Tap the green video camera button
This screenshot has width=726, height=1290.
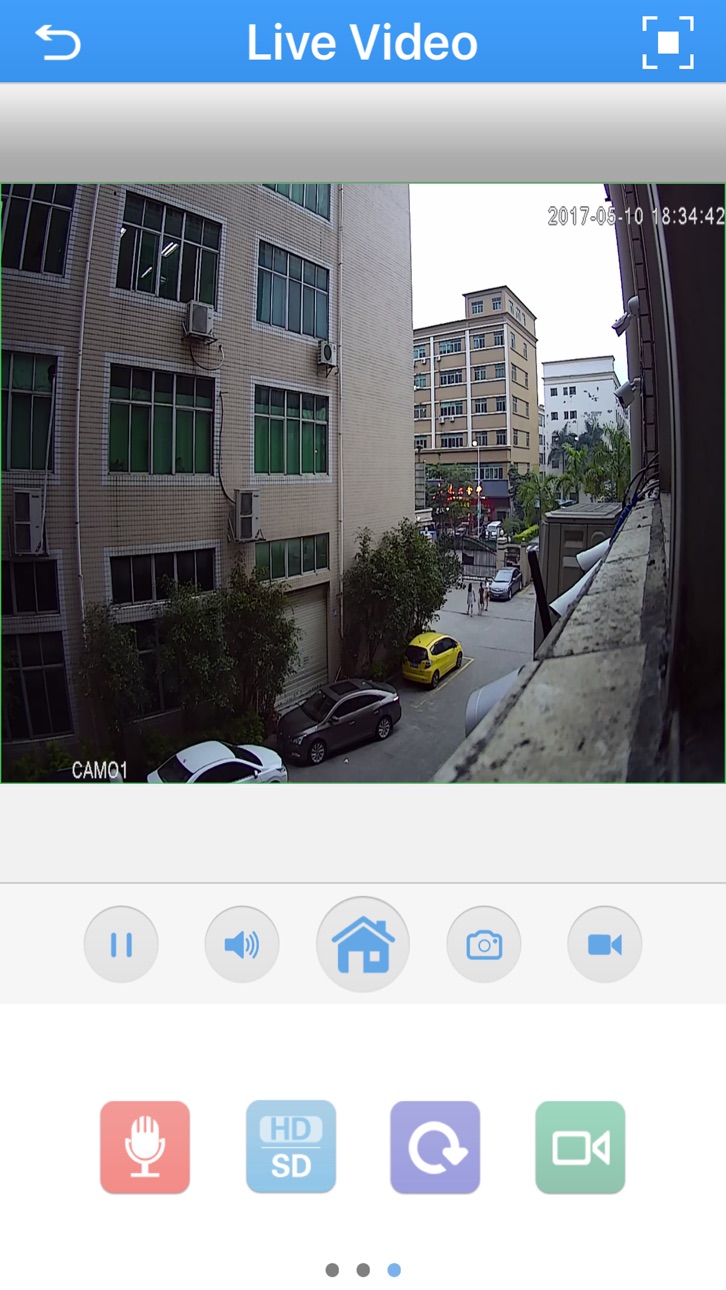tap(580, 1147)
